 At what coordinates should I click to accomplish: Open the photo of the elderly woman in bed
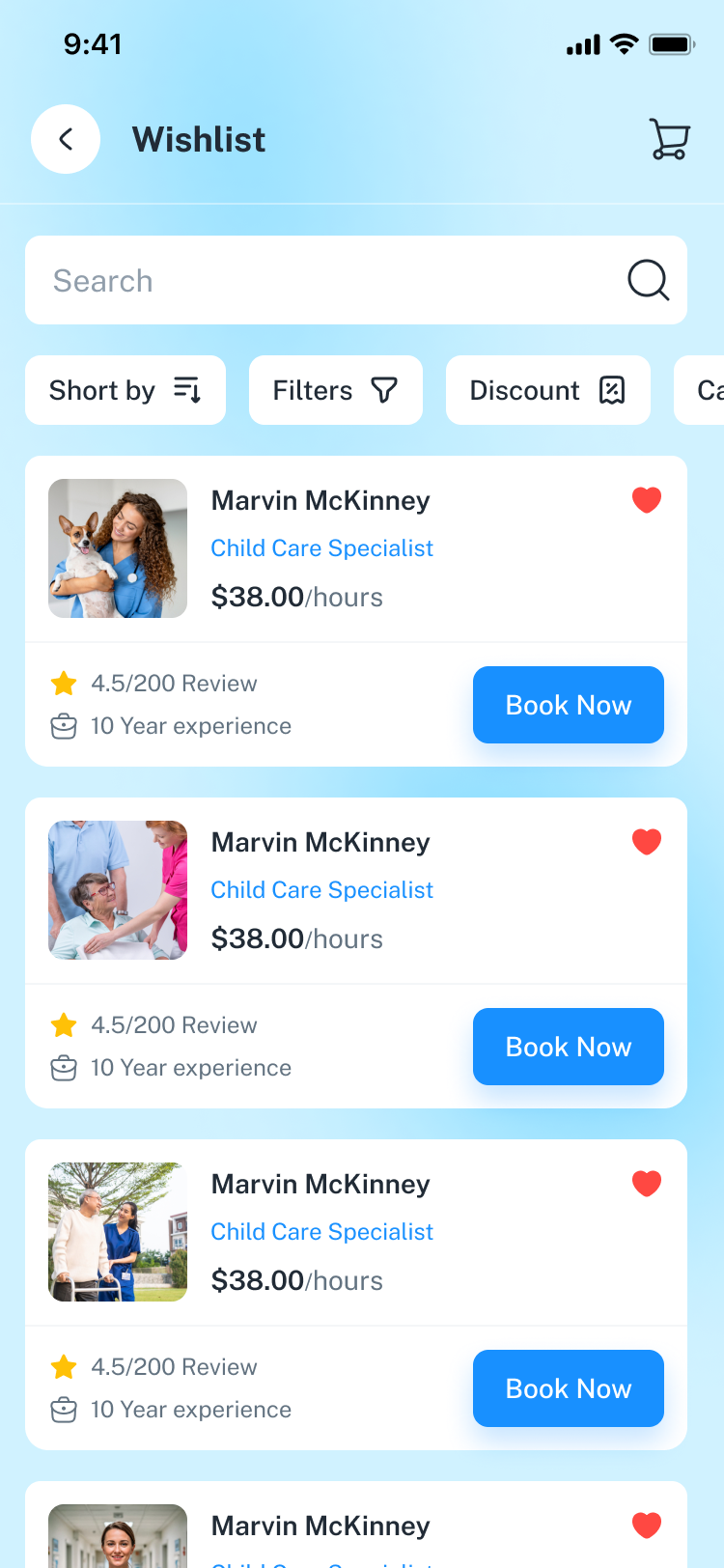(x=118, y=890)
